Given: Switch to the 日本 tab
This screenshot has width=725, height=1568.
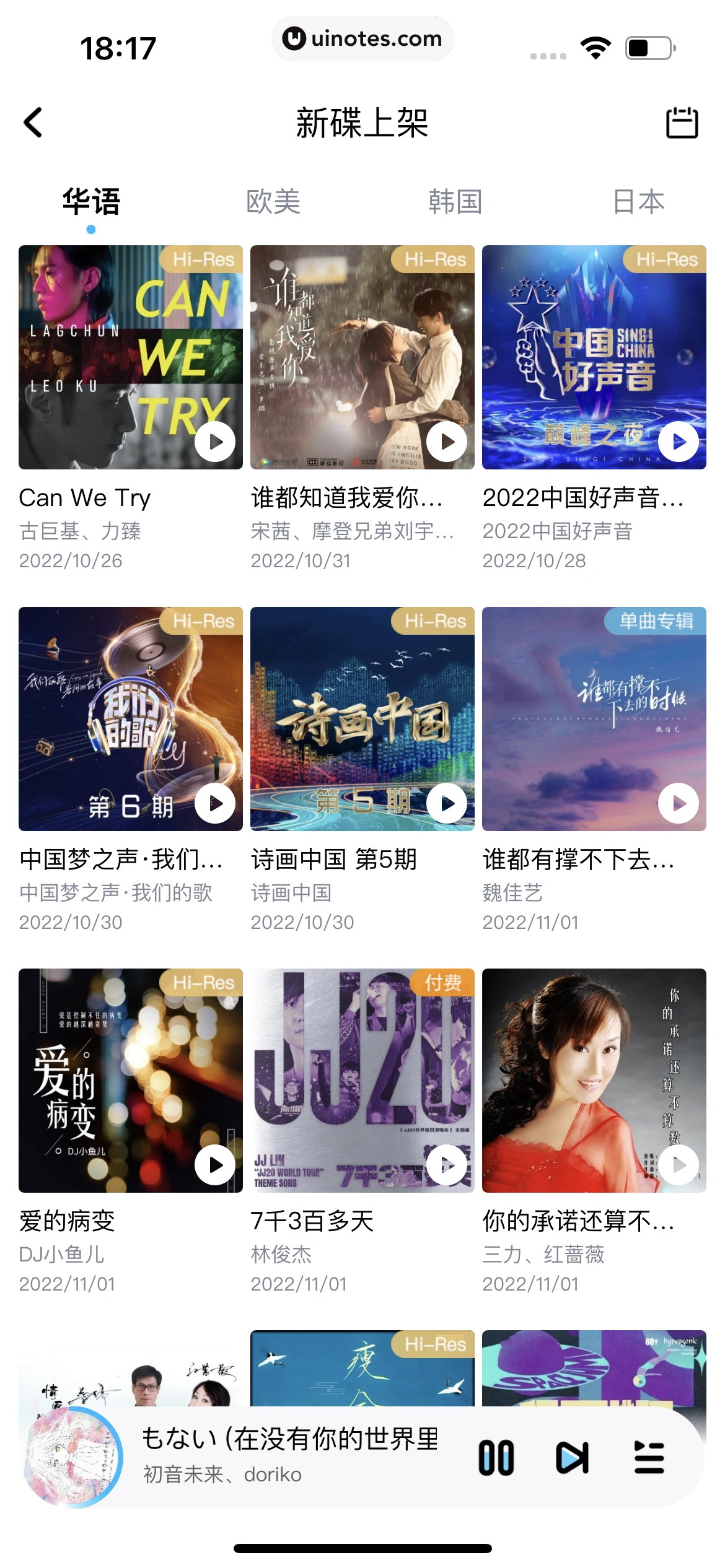Looking at the screenshot, I should coord(638,202).
